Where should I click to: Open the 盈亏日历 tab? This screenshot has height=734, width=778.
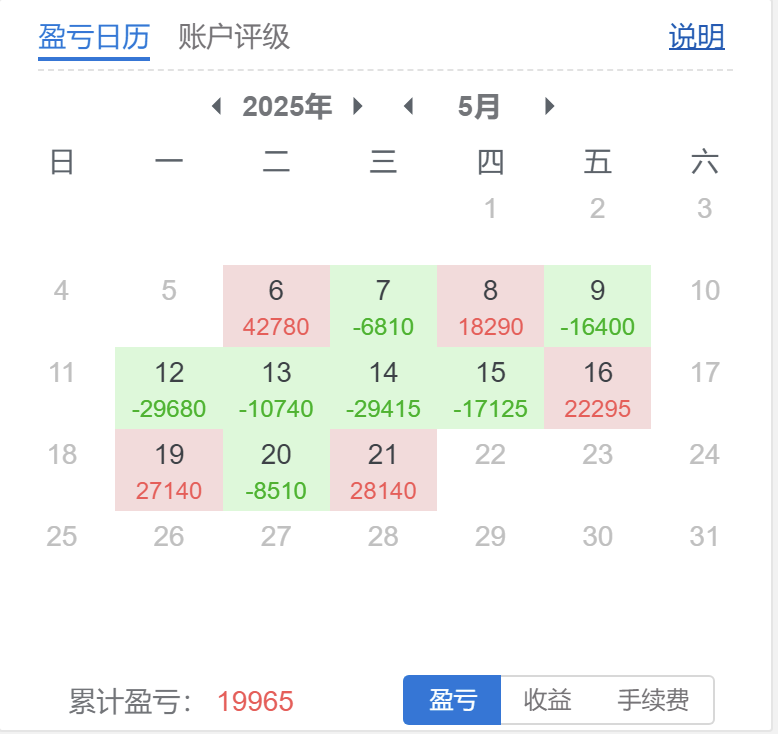point(94,38)
